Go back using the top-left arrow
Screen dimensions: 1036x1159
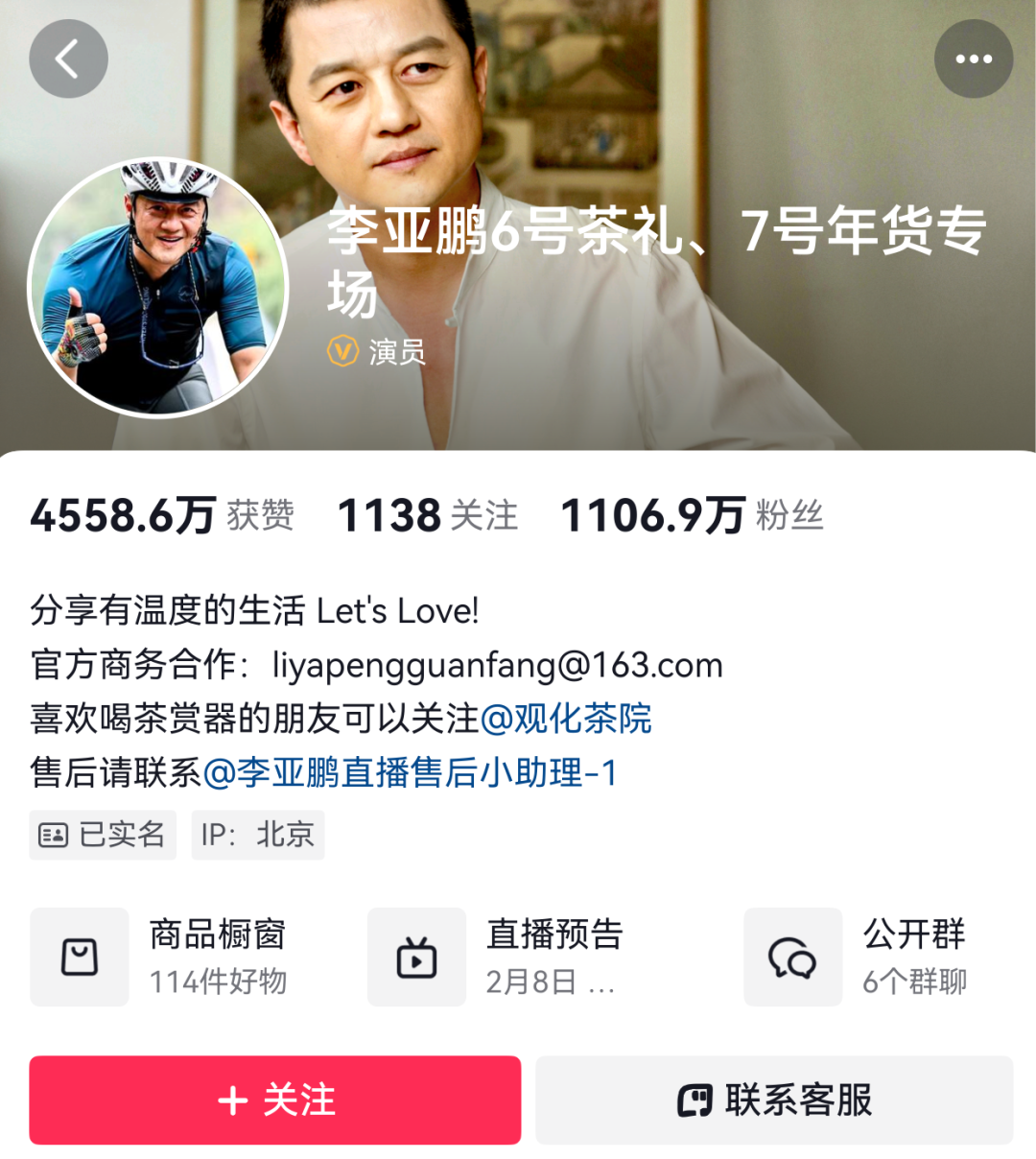tap(68, 59)
